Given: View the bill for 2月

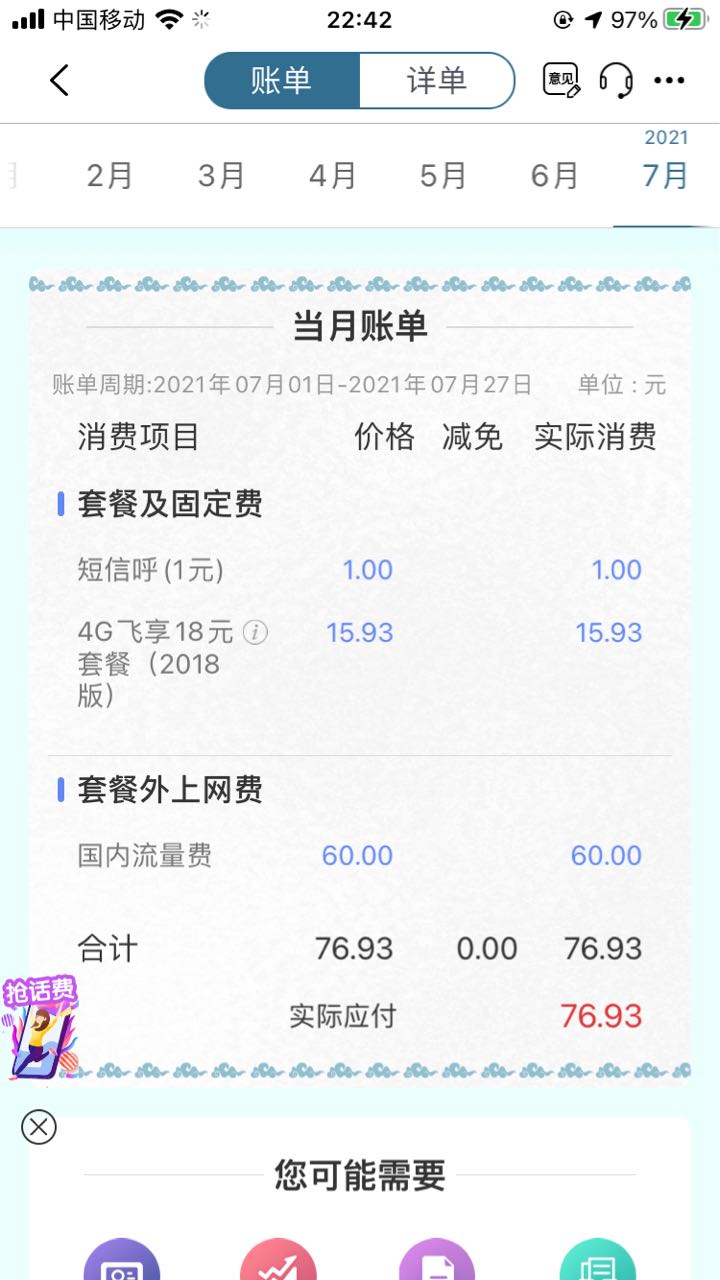Looking at the screenshot, I should pos(110,176).
